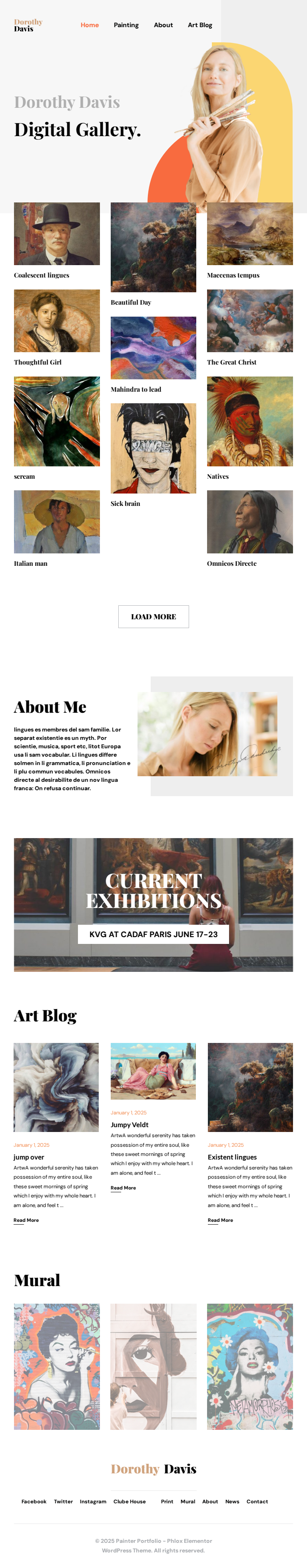Open the Jumpy Veldt blog post
The width and height of the screenshot is (307, 1568).
click(129, 1125)
